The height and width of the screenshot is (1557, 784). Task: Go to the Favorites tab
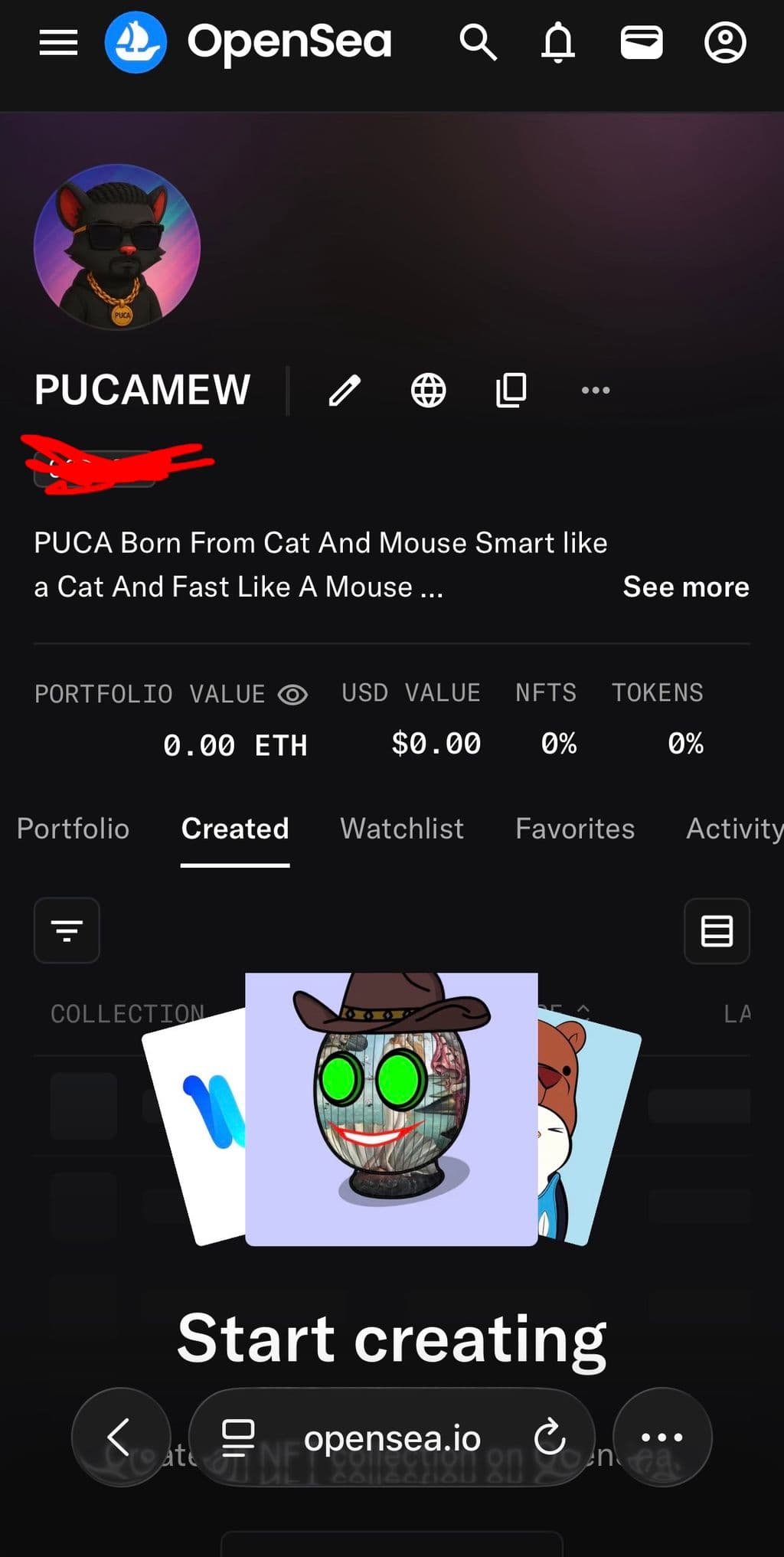tap(575, 829)
